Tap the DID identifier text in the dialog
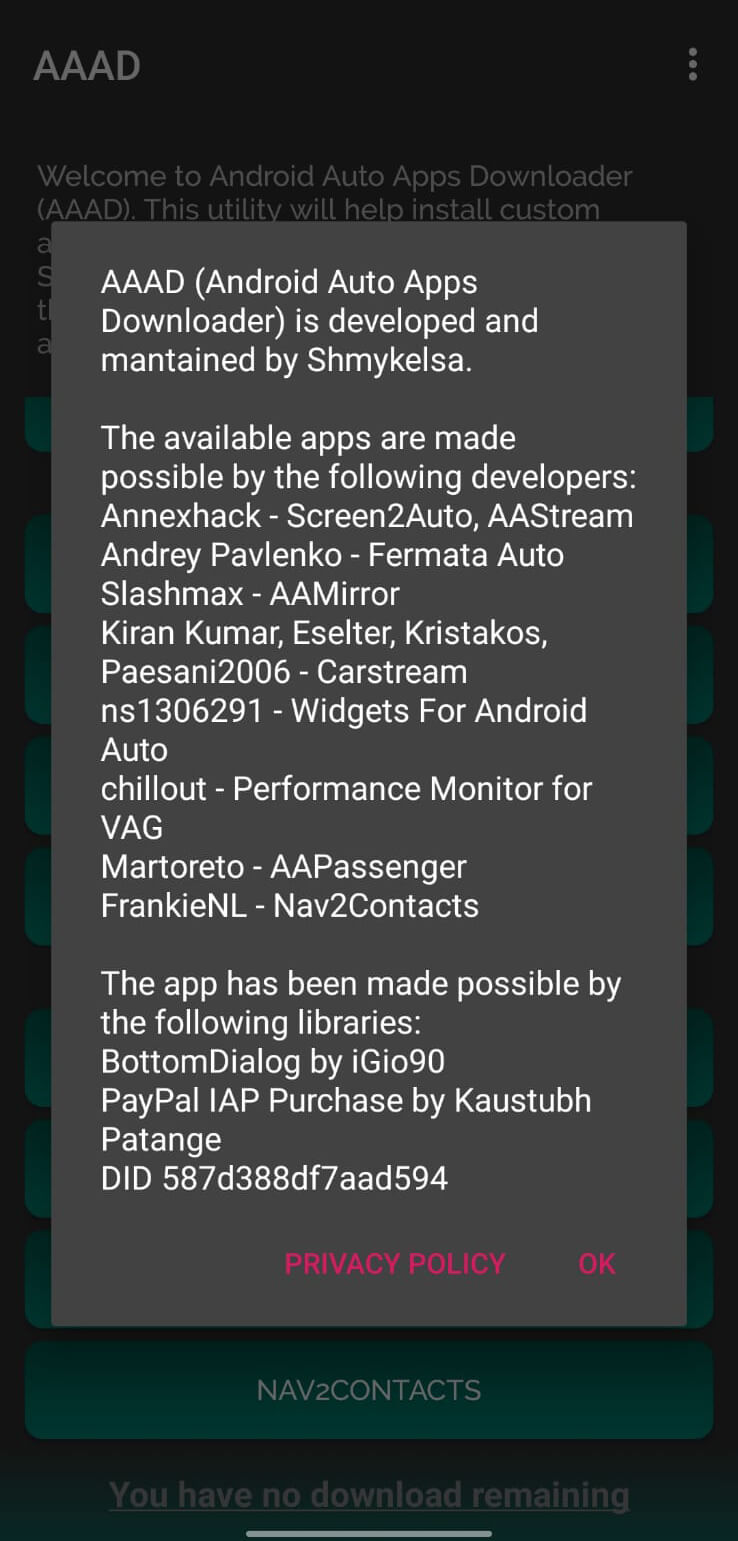 274,1178
